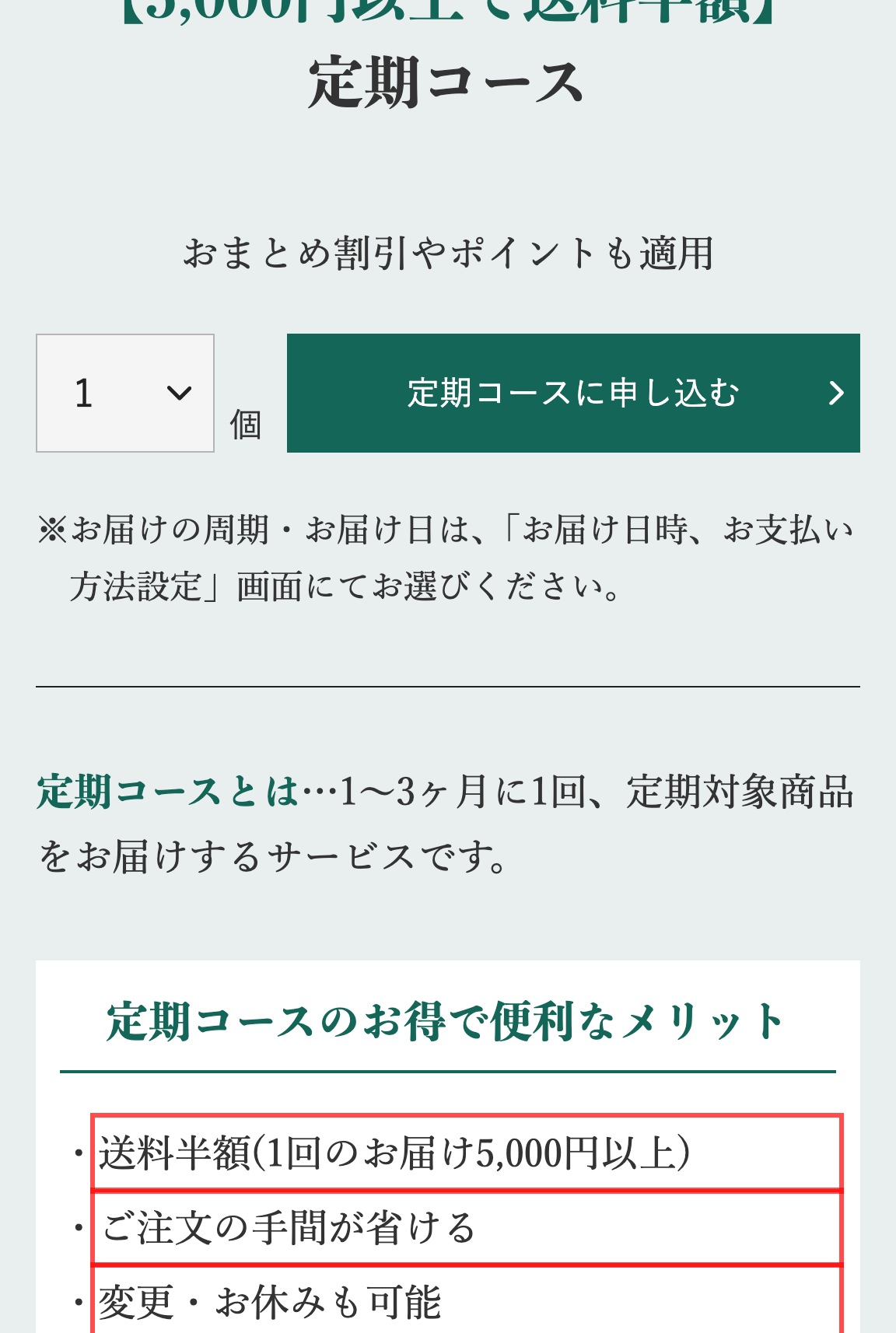Click the horizontal divider line below the note

tap(448, 687)
